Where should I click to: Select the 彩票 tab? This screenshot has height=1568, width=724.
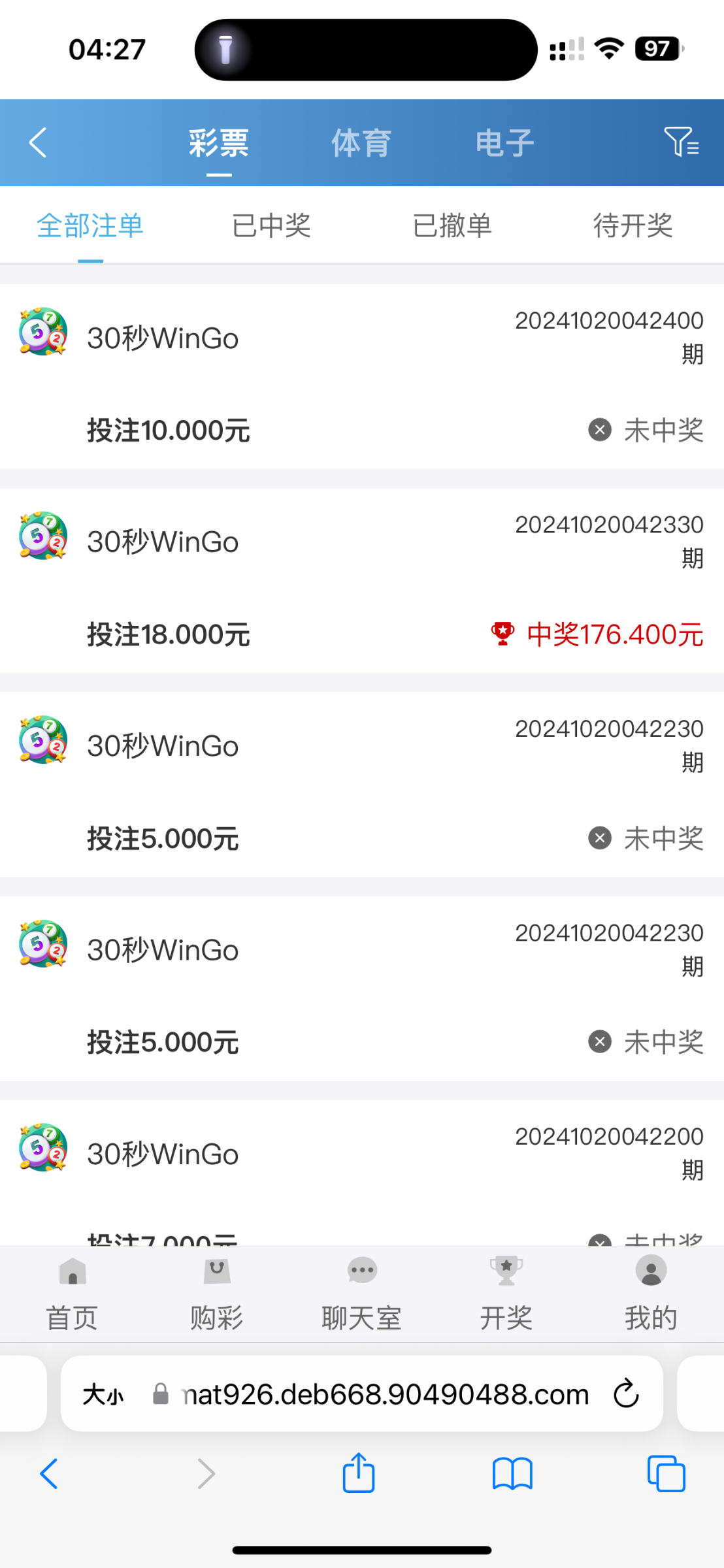coord(219,143)
